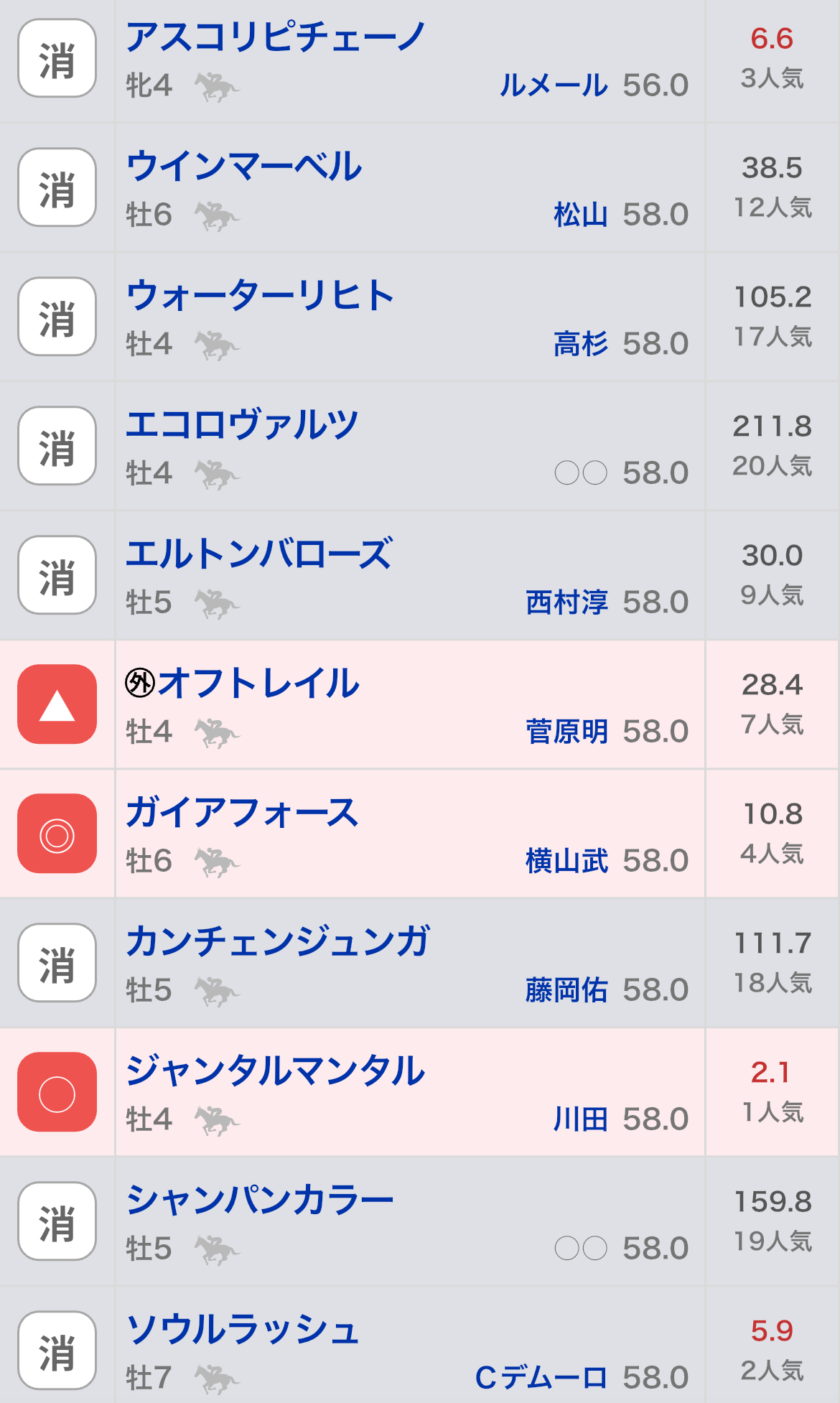The image size is (840, 1403).
Task: Open the ソウルラッシュ horse page
Action: (242, 1330)
